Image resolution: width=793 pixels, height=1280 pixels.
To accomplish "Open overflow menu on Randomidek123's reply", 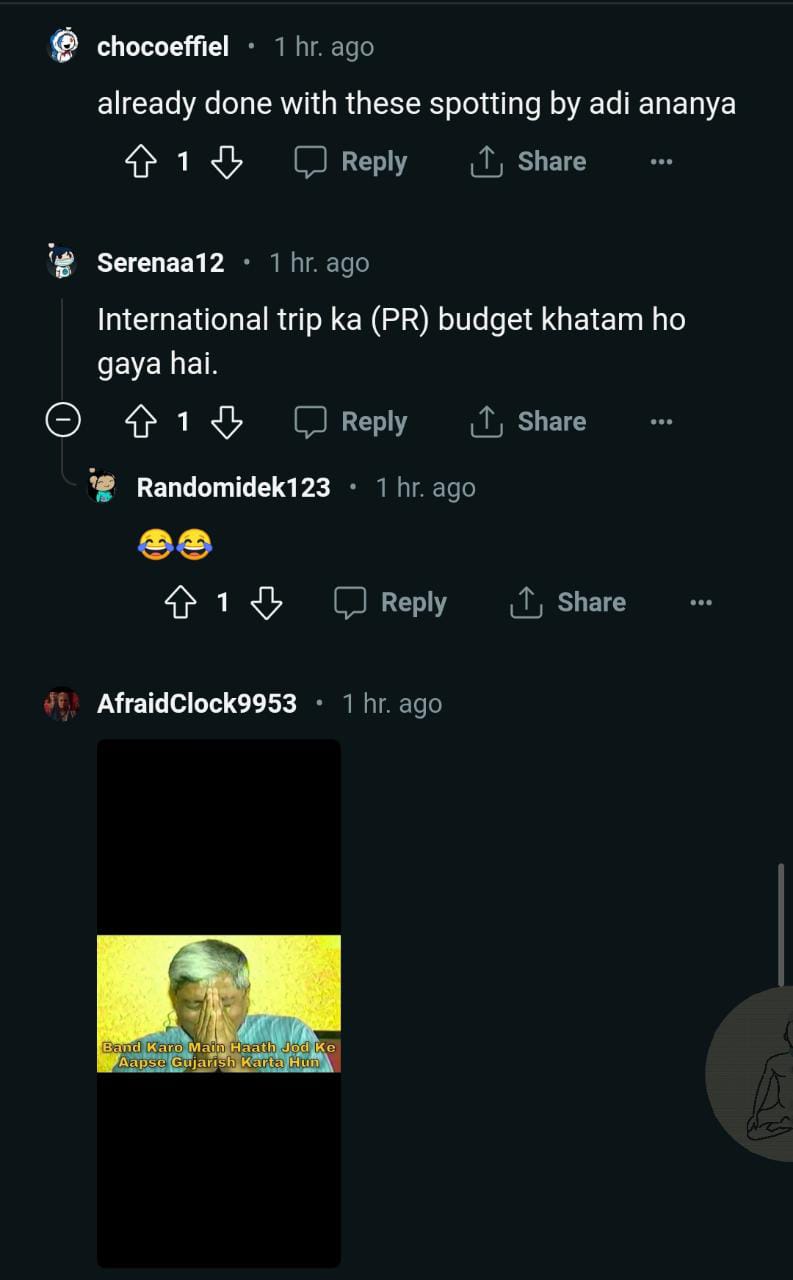I will (701, 603).
